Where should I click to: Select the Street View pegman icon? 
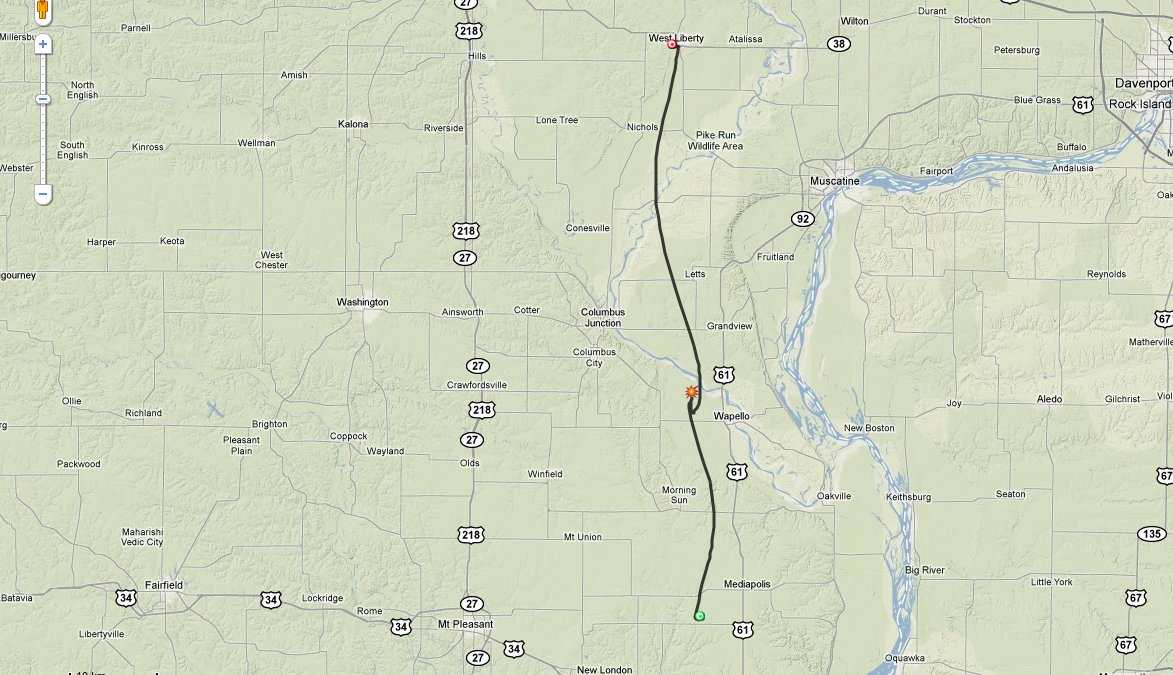pos(43,11)
